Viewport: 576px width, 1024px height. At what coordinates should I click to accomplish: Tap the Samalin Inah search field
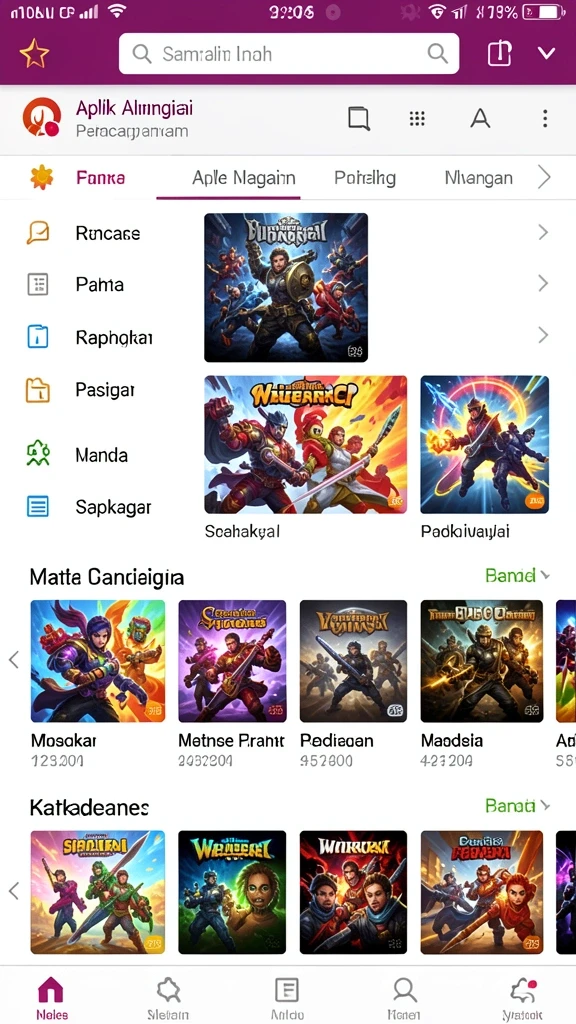point(289,54)
